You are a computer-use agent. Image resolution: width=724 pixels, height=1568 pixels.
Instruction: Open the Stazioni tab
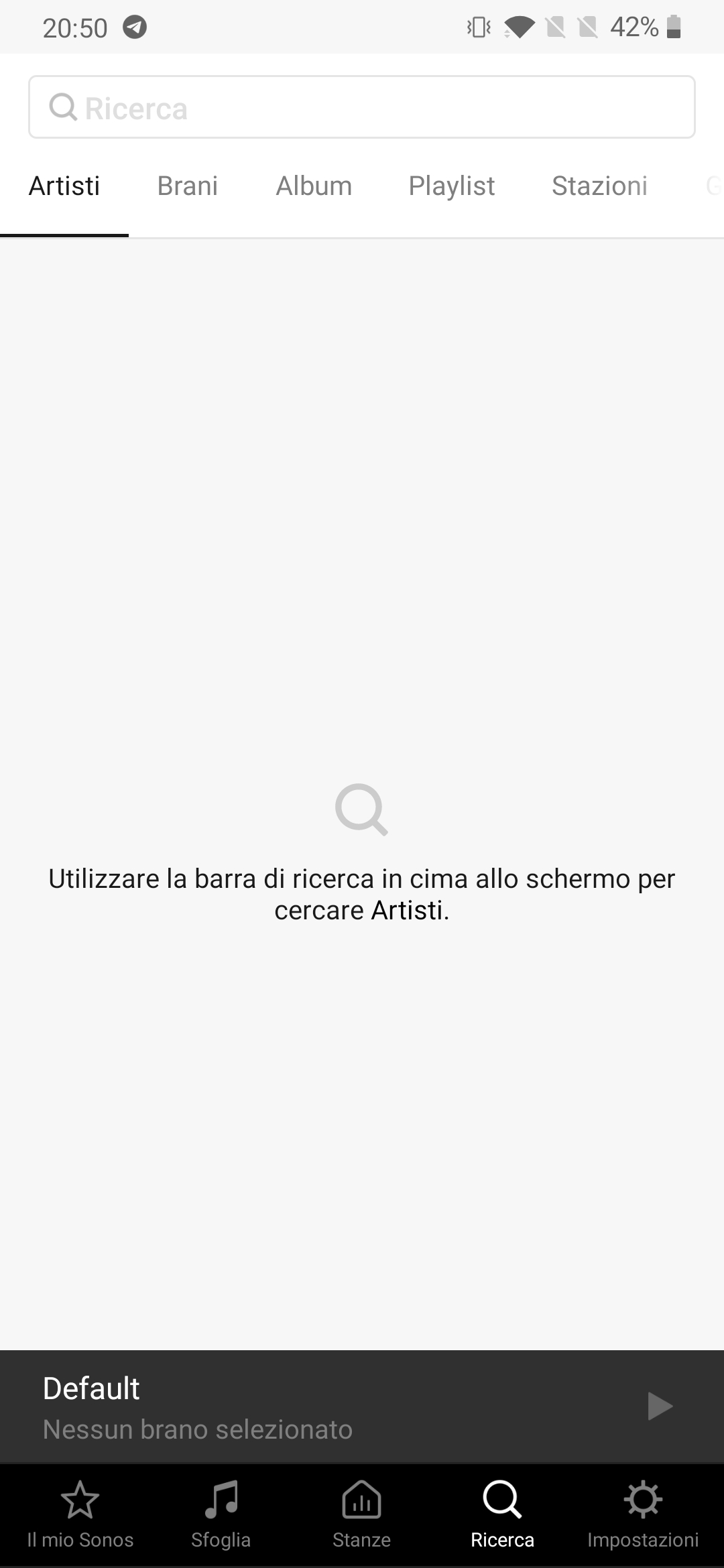point(599,186)
